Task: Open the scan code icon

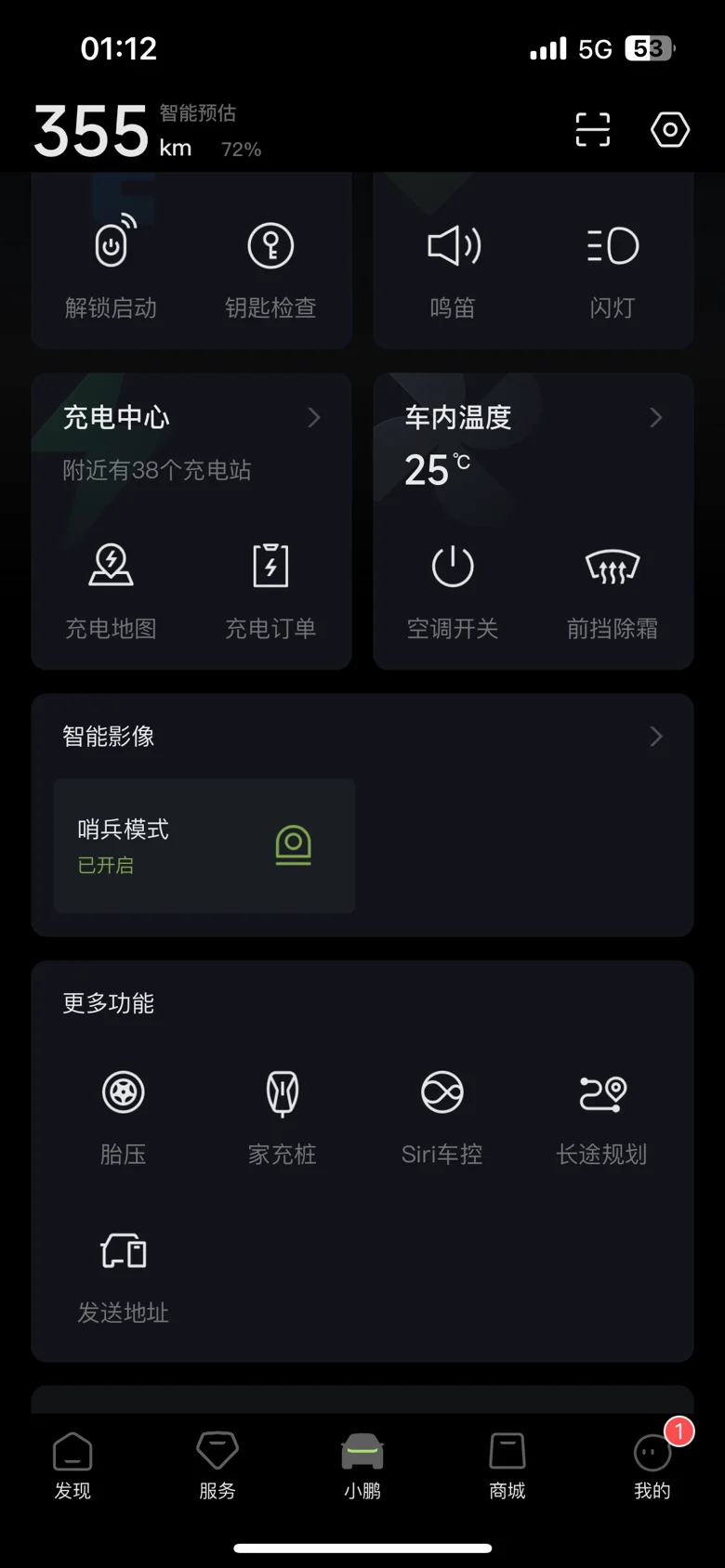Action: pyautogui.click(x=592, y=130)
